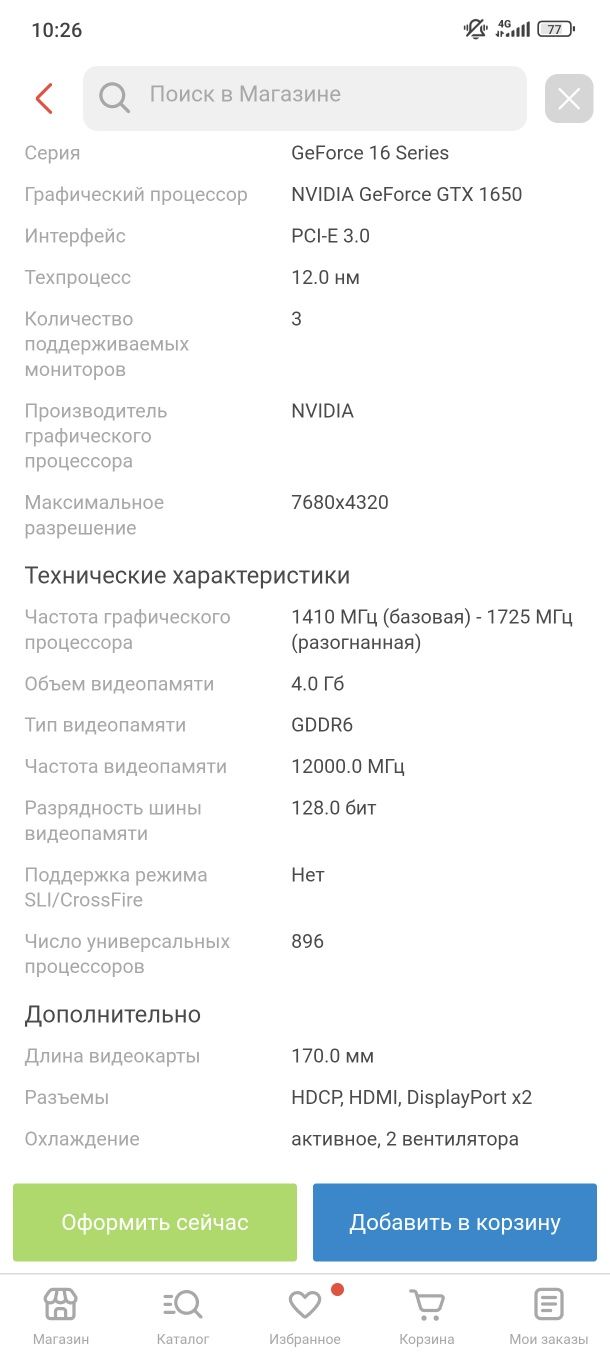Screen dimensions: 610x1356
Task: Open the Каталог tab
Action: point(183,1316)
